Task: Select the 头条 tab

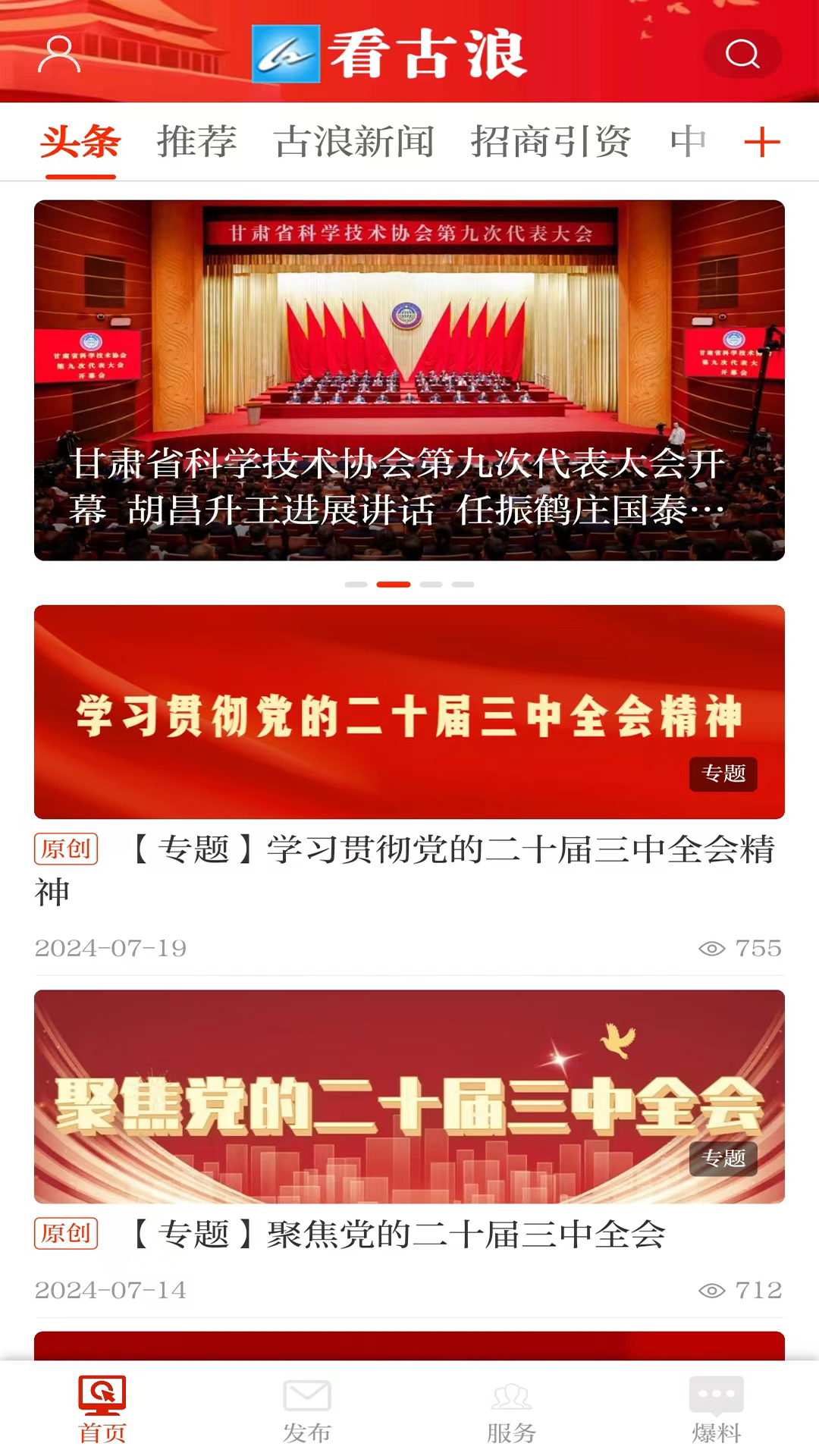Action: 80,142
